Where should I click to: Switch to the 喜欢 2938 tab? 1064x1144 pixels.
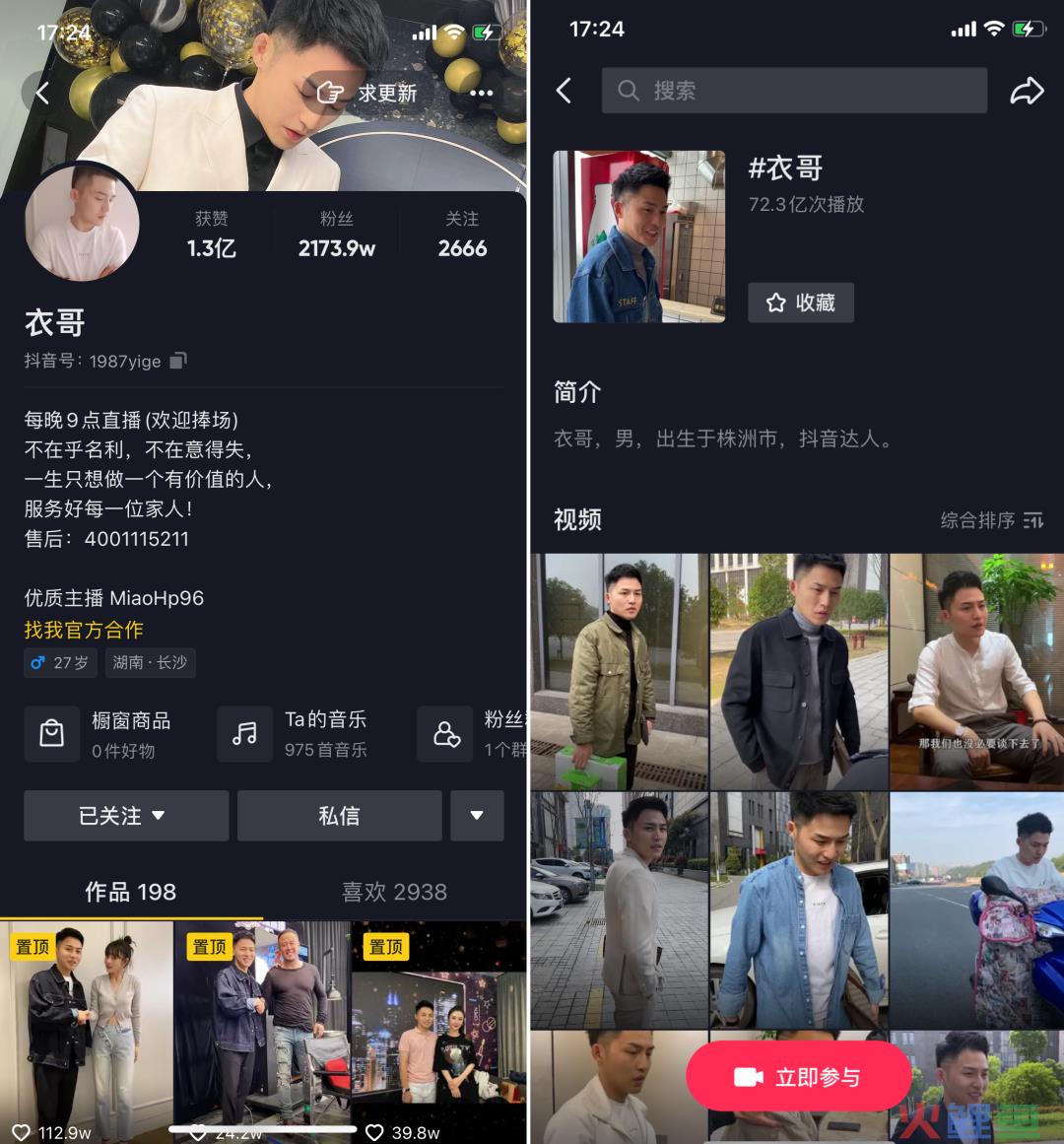(x=394, y=892)
